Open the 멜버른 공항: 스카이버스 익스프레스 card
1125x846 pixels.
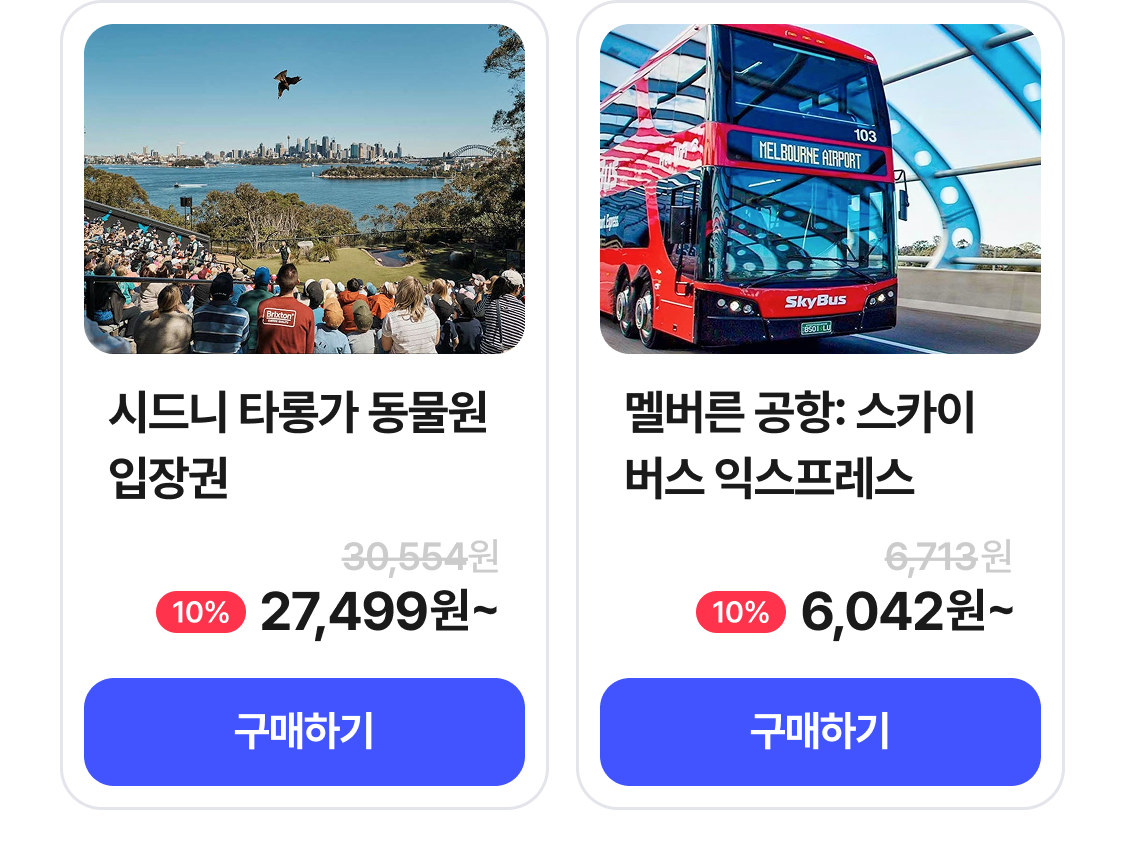[x=820, y=190]
